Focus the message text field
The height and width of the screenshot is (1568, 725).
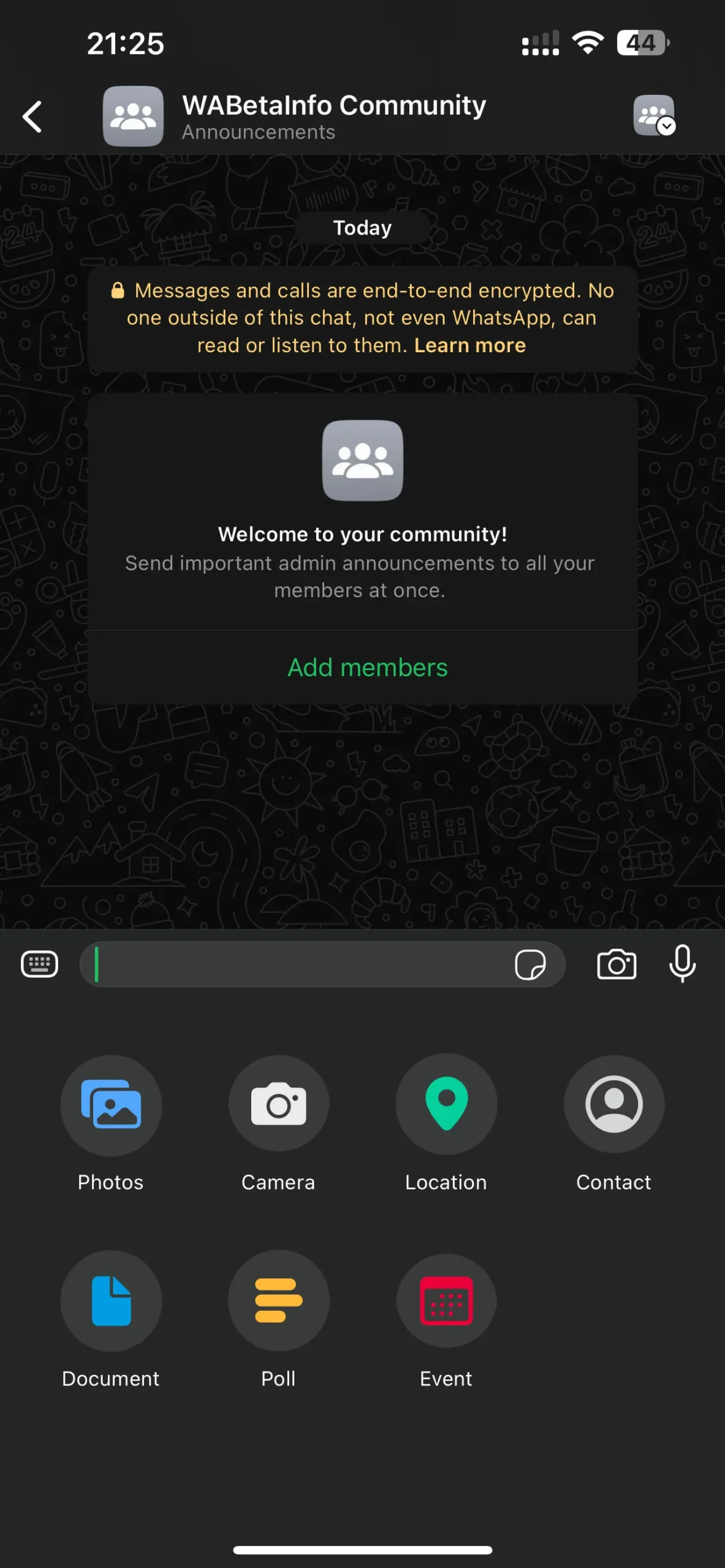(x=300, y=965)
